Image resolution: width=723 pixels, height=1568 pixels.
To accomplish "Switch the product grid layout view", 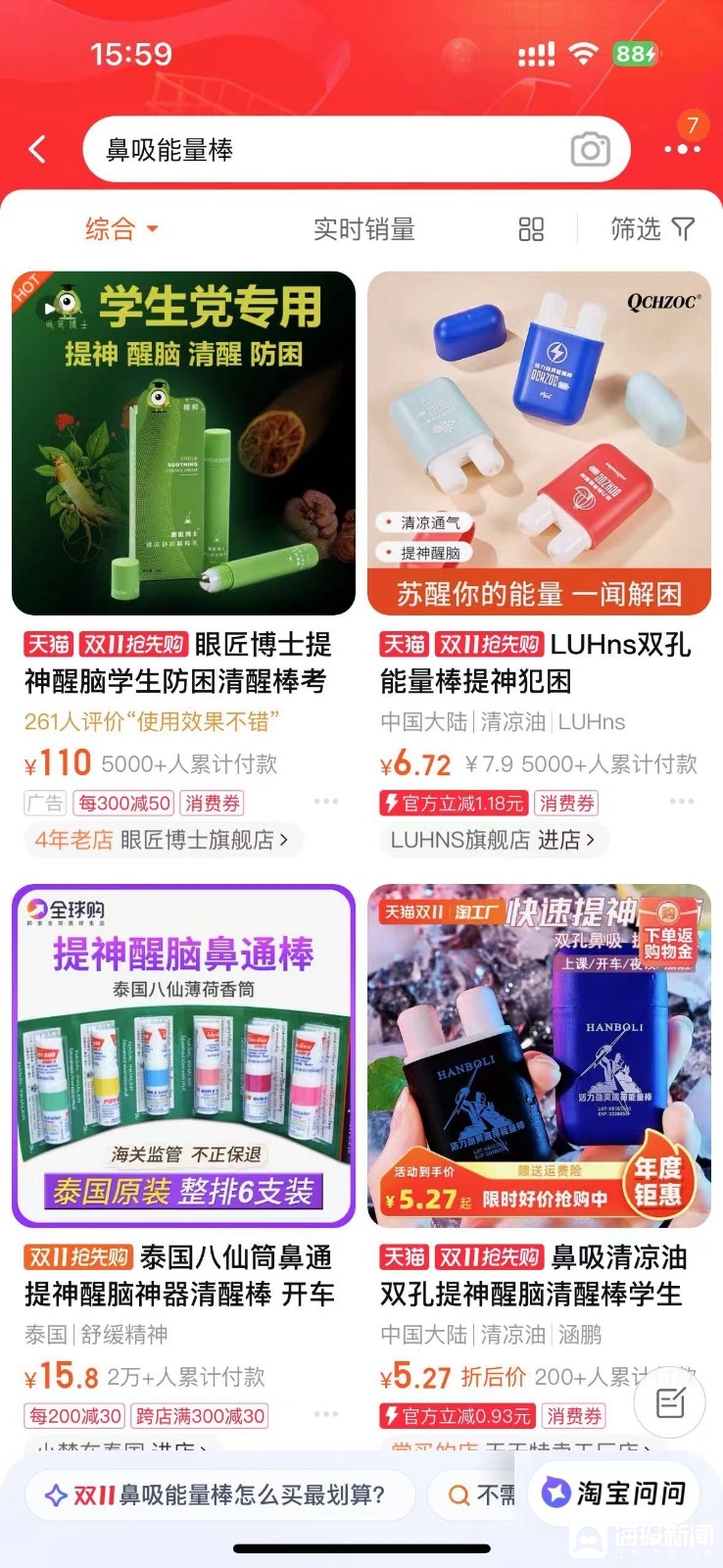I will point(531,229).
